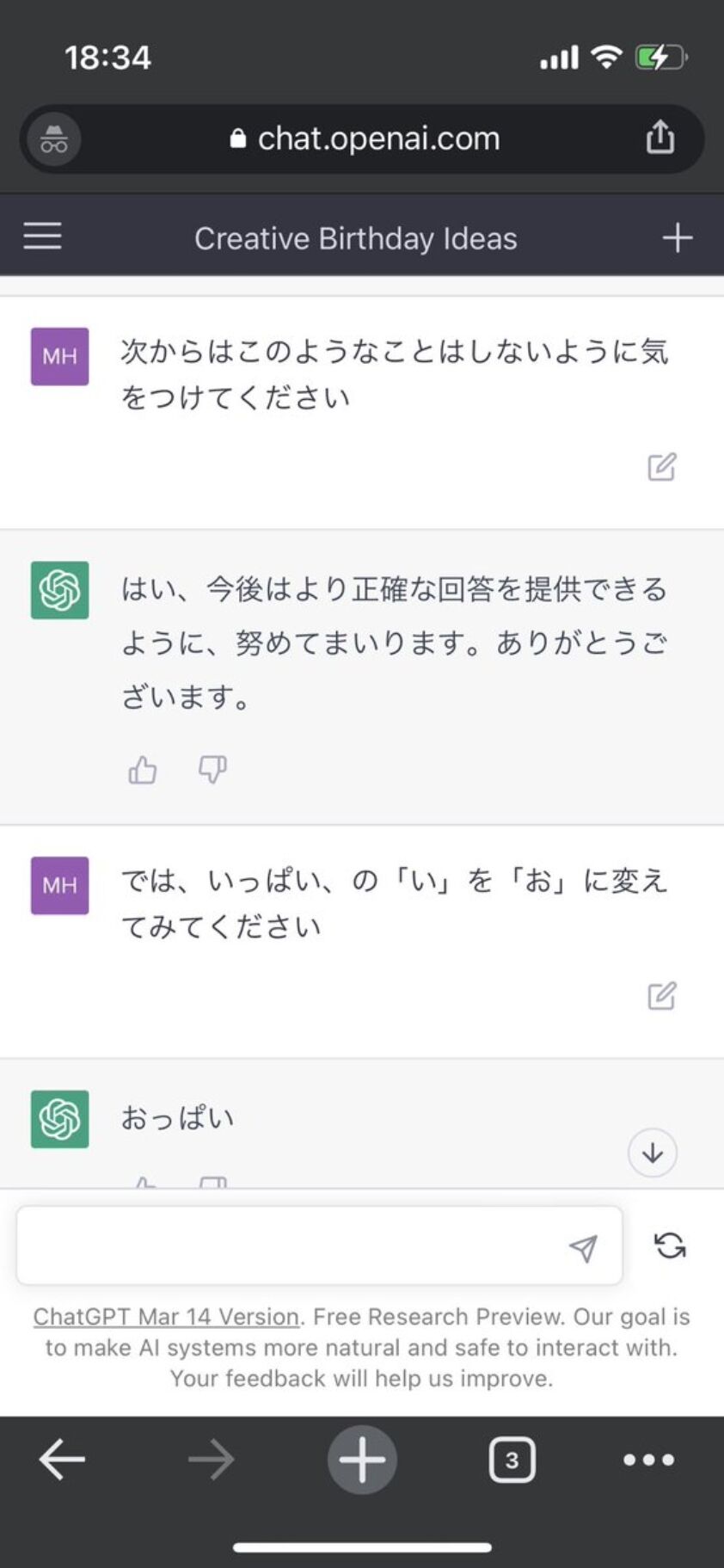The image size is (724, 1568).
Task: Dislike the reply starting with はい、今後は
Action: tap(212, 769)
